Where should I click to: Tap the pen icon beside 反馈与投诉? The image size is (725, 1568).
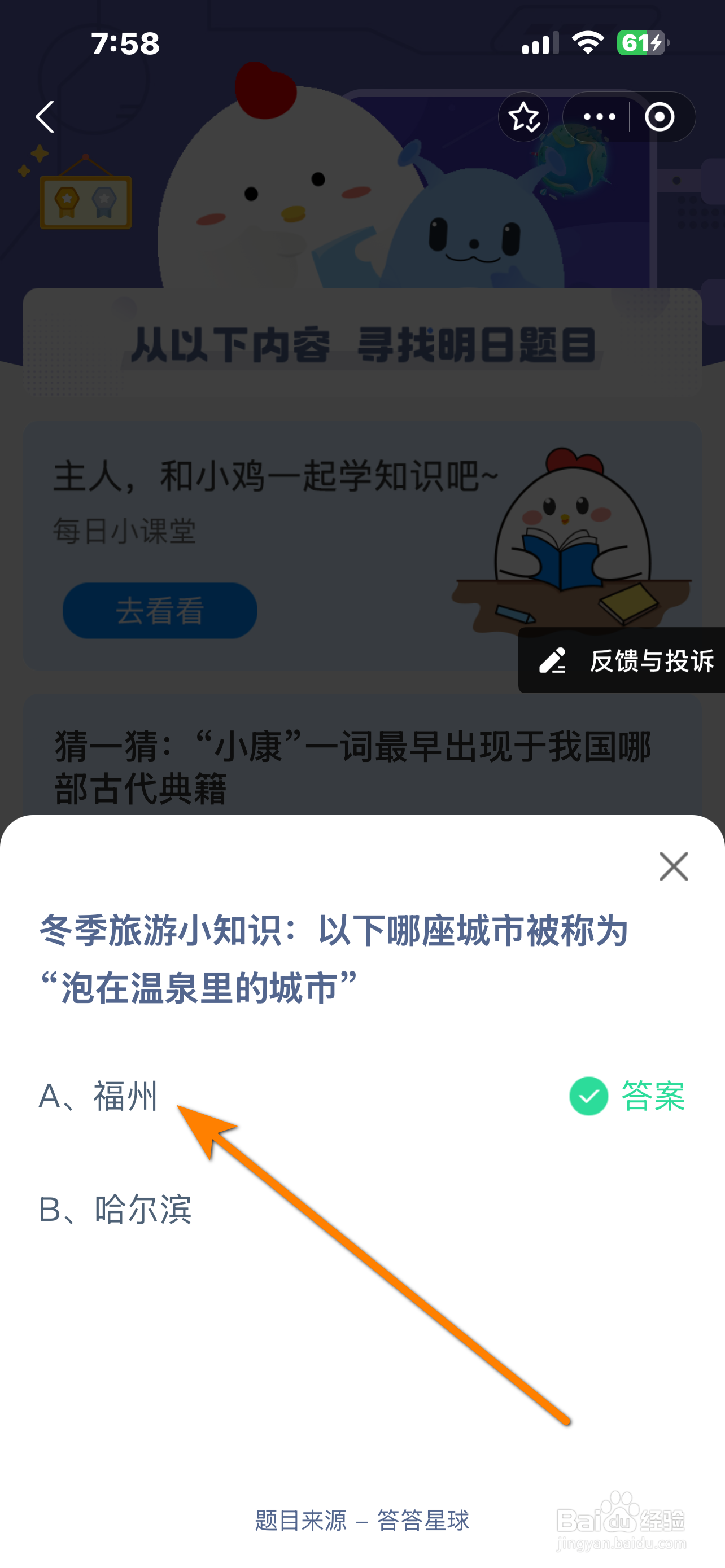(553, 662)
